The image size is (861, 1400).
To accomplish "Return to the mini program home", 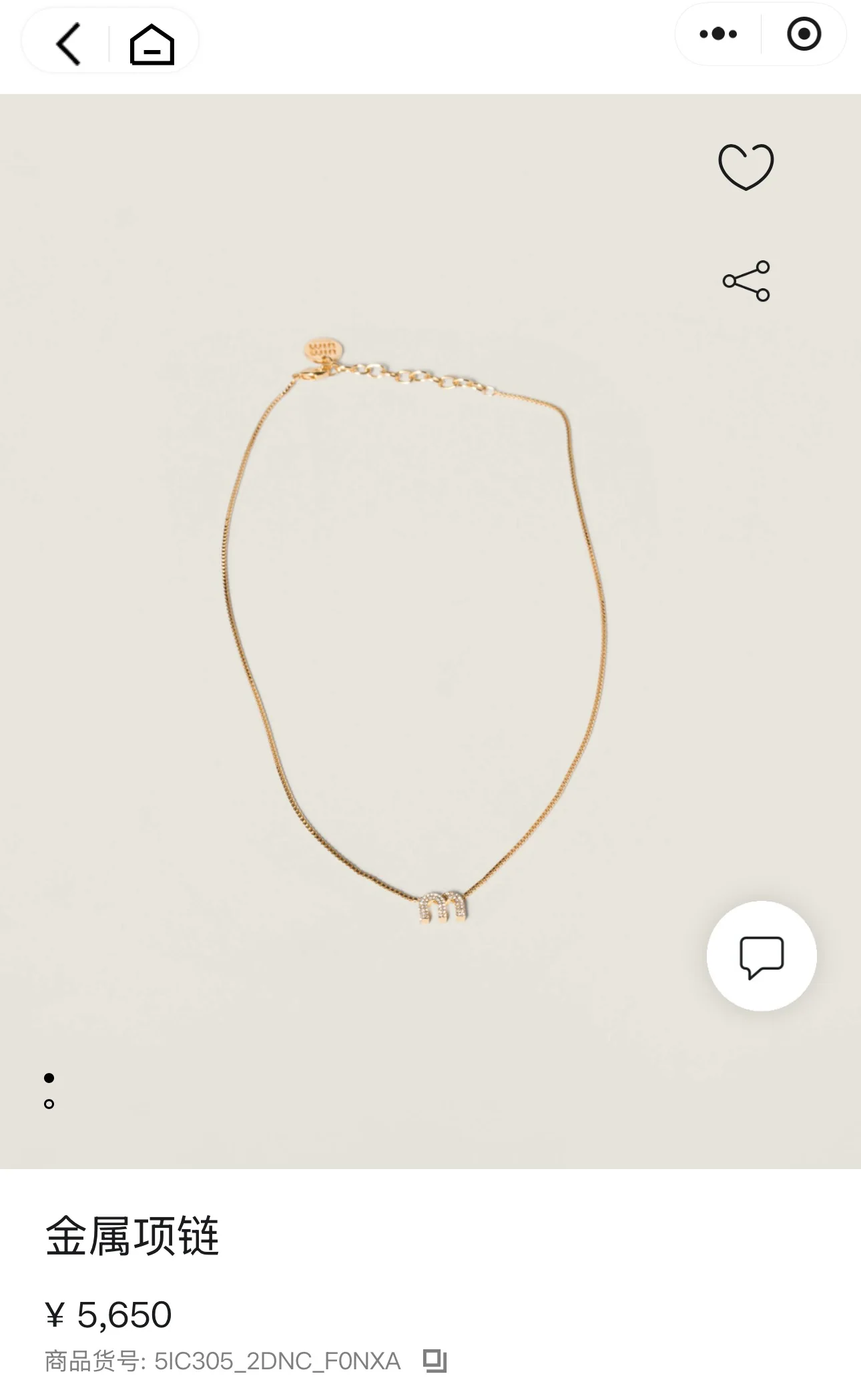I will pyautogui.click(x=152, y=45).
